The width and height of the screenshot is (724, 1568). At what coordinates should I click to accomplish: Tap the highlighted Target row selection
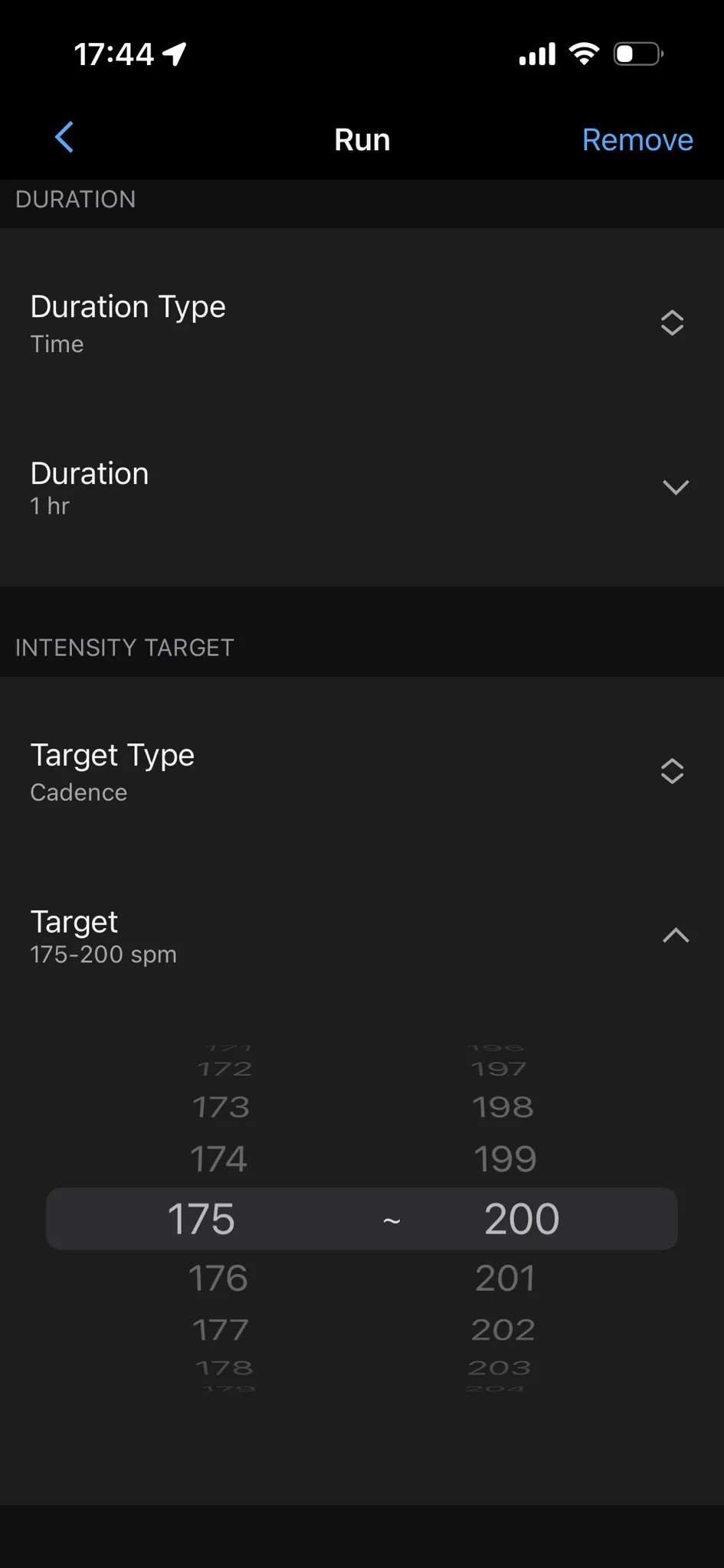362,1218
